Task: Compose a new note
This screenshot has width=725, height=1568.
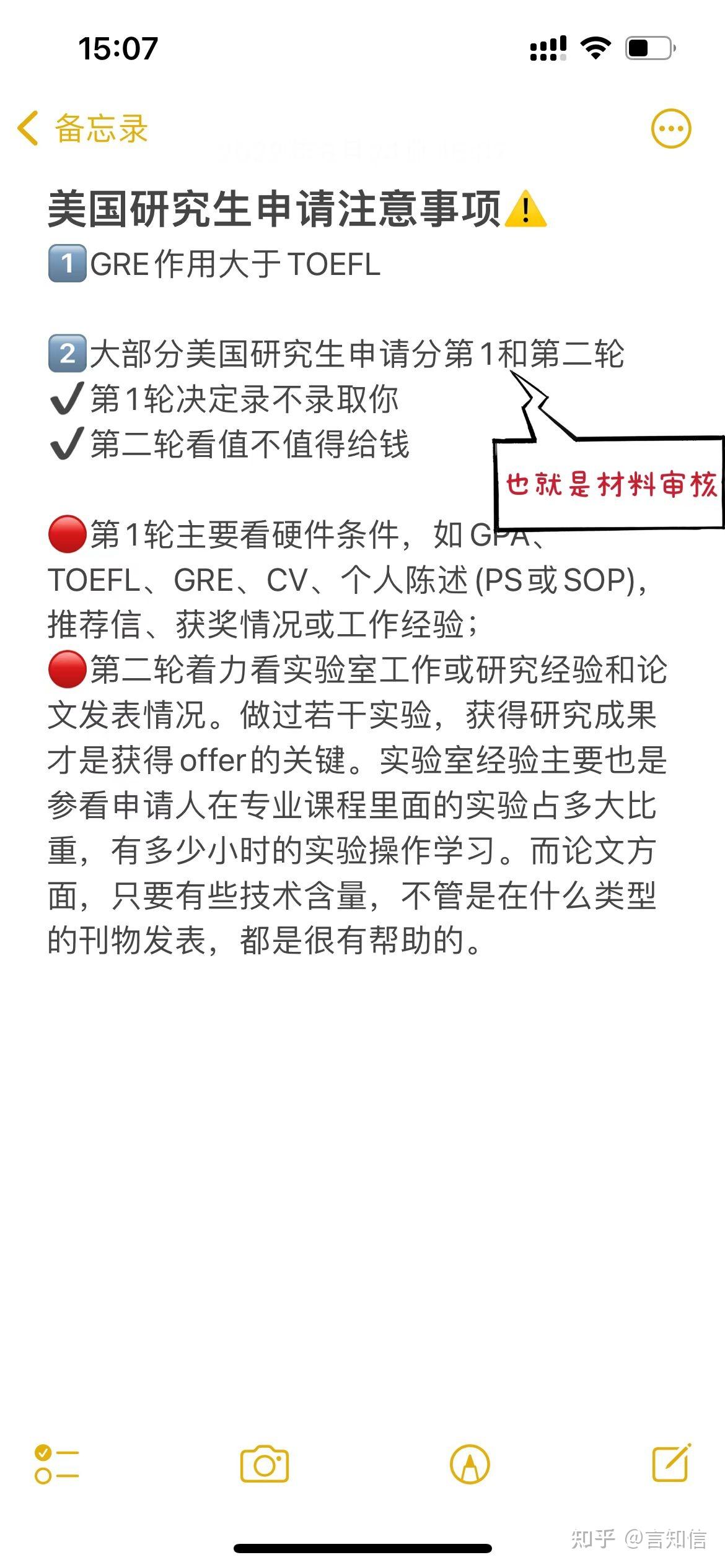Action: click(x=672, y=1462)
